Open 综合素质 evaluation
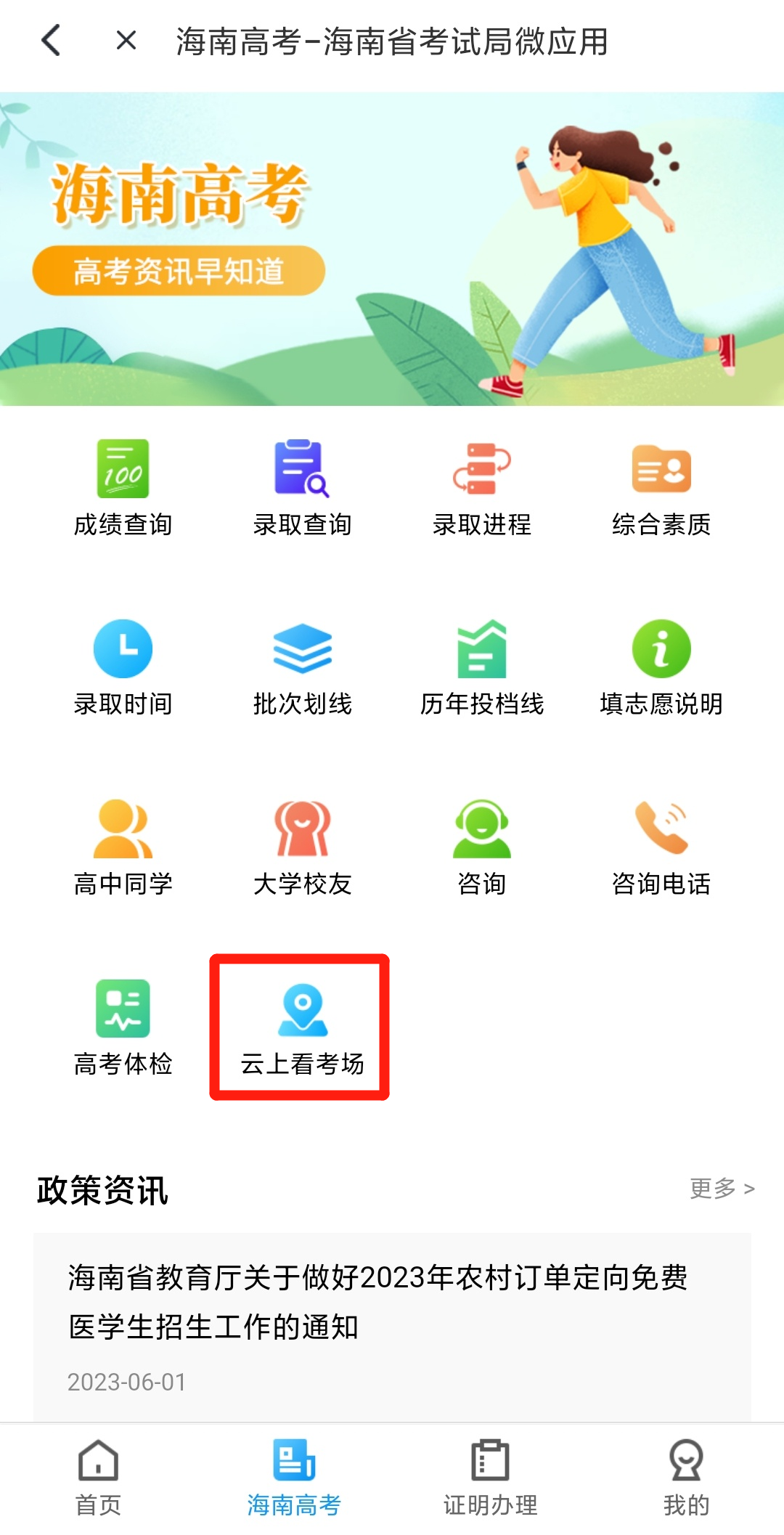 point(661,488)
